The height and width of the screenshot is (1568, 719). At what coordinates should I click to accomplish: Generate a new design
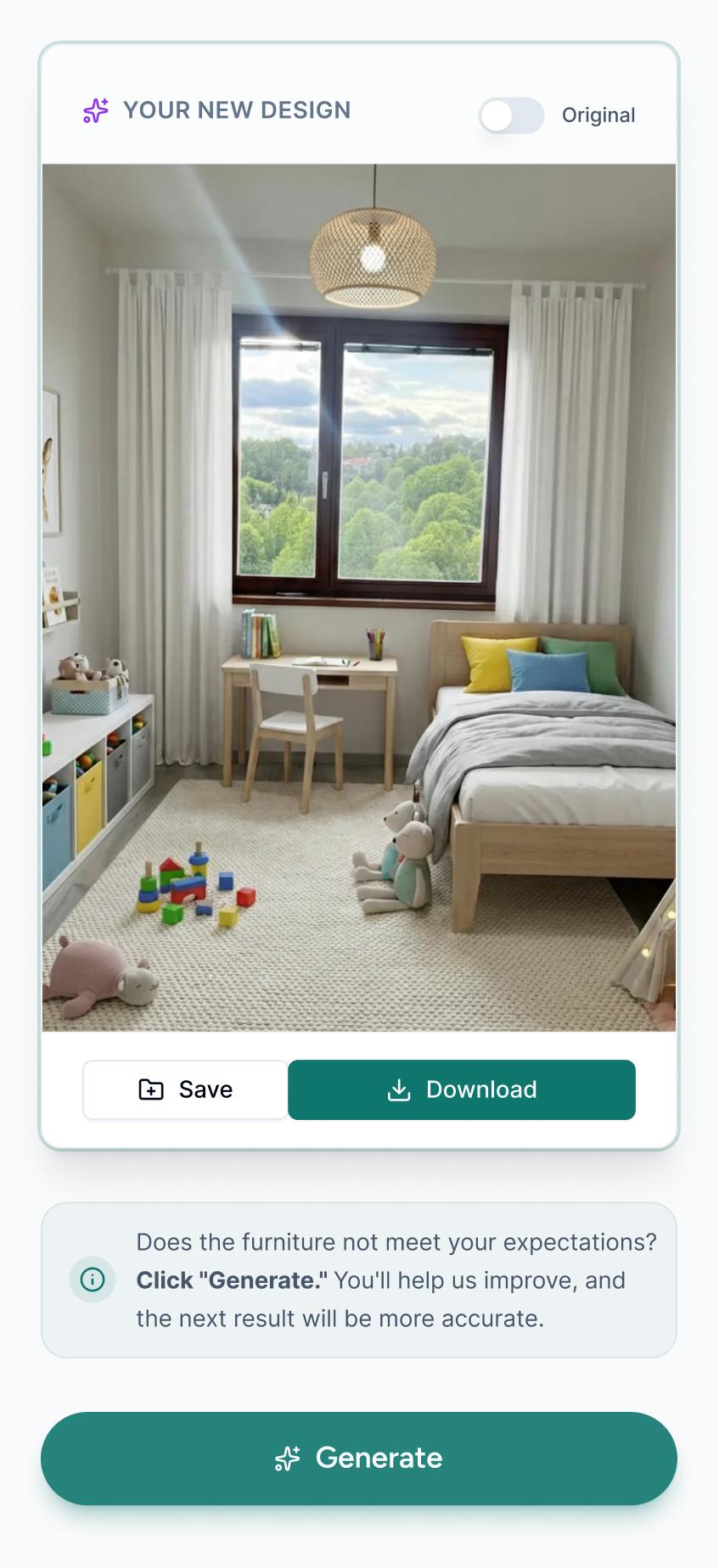pyautogui.click(x=359, y=1458)
